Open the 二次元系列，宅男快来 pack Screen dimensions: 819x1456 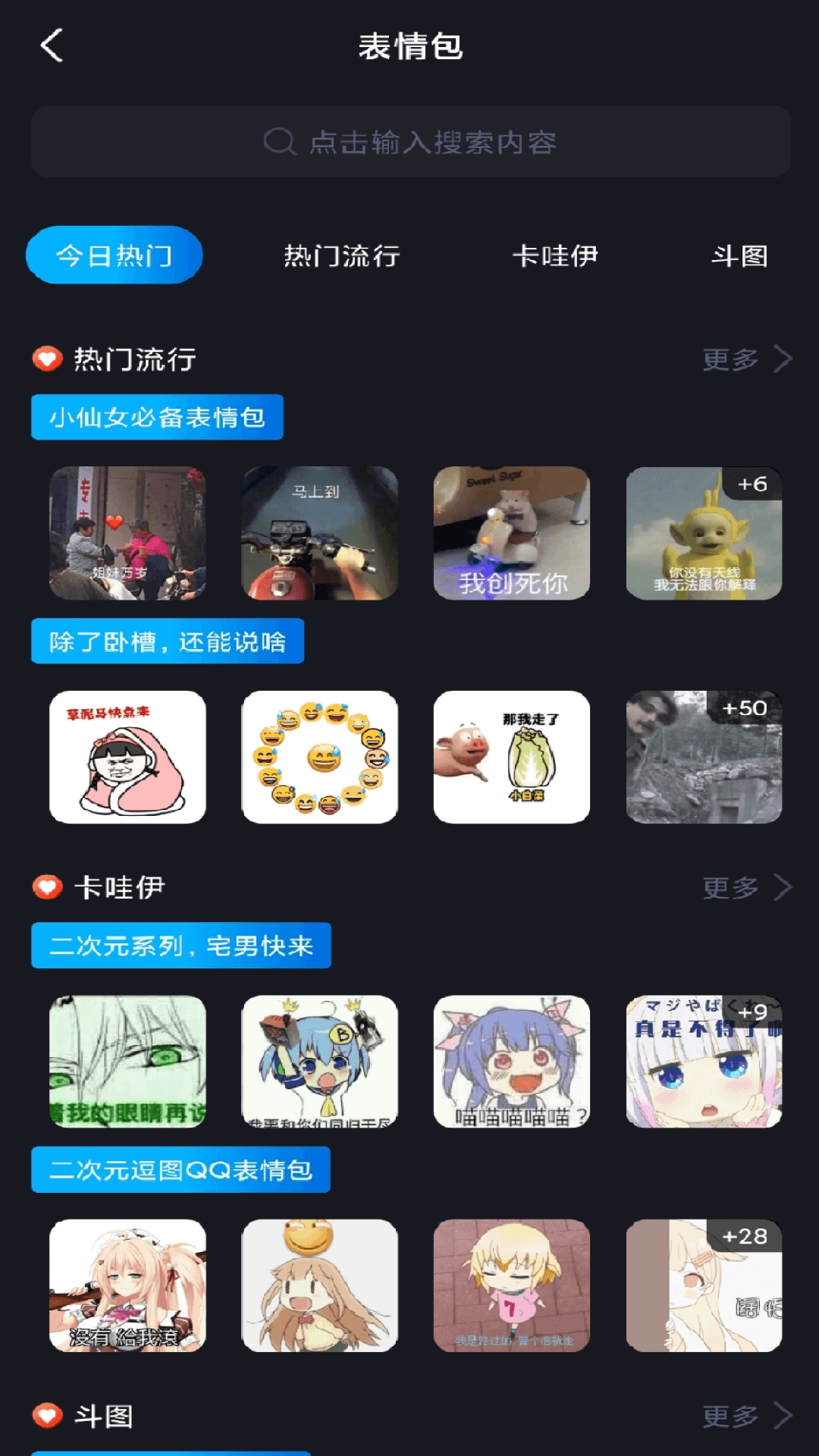pos(180,945)
